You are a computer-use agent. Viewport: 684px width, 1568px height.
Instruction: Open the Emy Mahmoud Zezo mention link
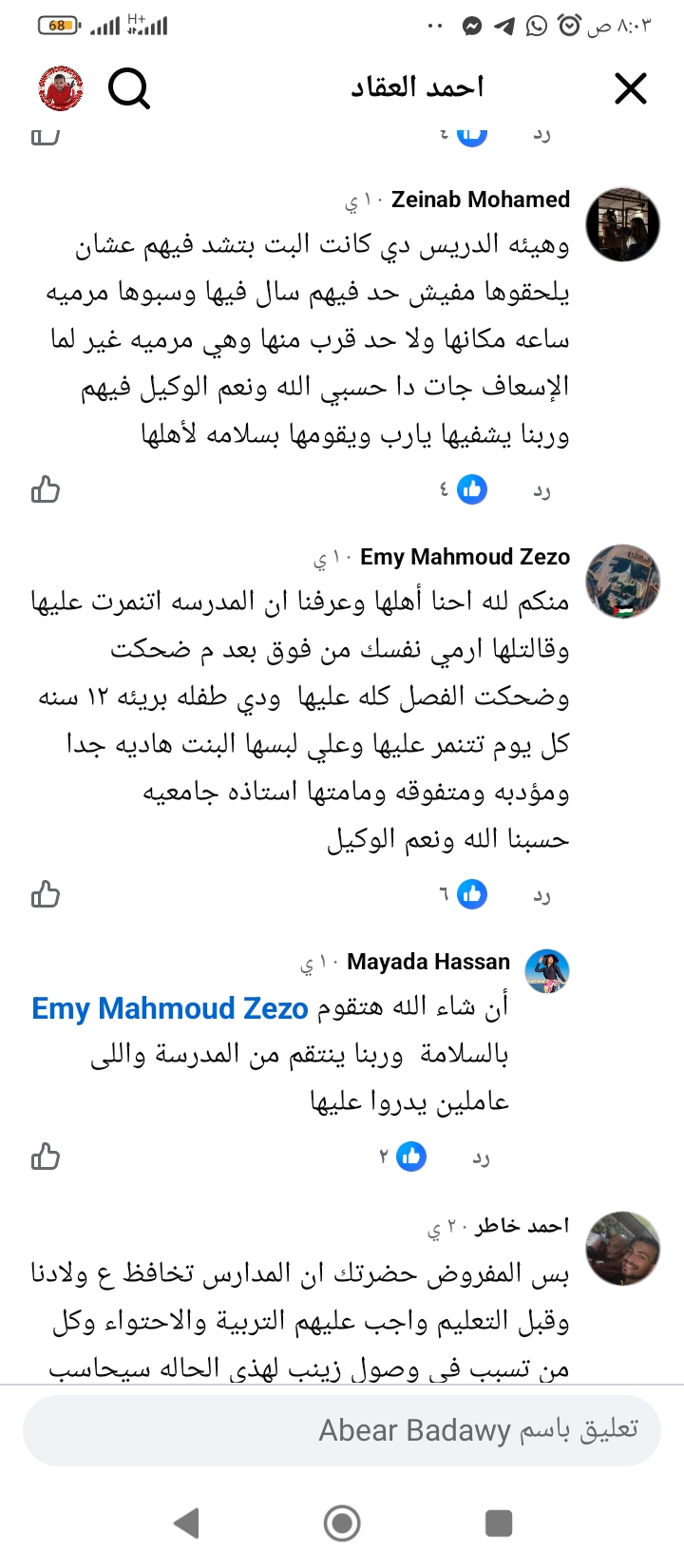click(x=170, y=1008)
